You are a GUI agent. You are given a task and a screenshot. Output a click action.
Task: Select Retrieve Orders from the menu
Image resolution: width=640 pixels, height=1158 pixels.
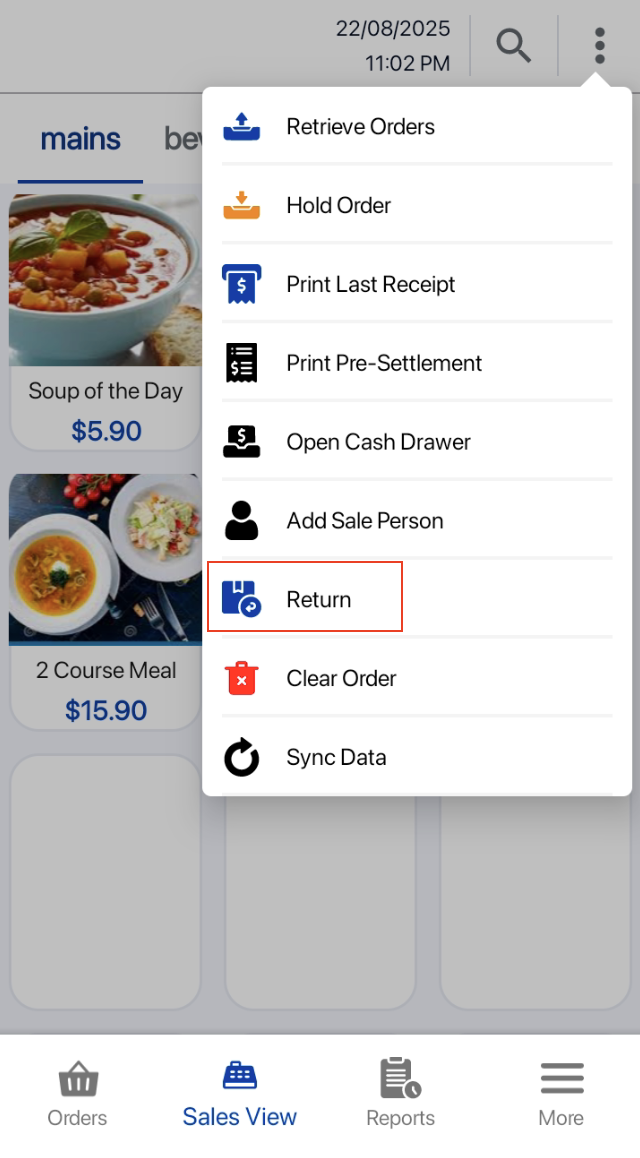tap(360, 127)
